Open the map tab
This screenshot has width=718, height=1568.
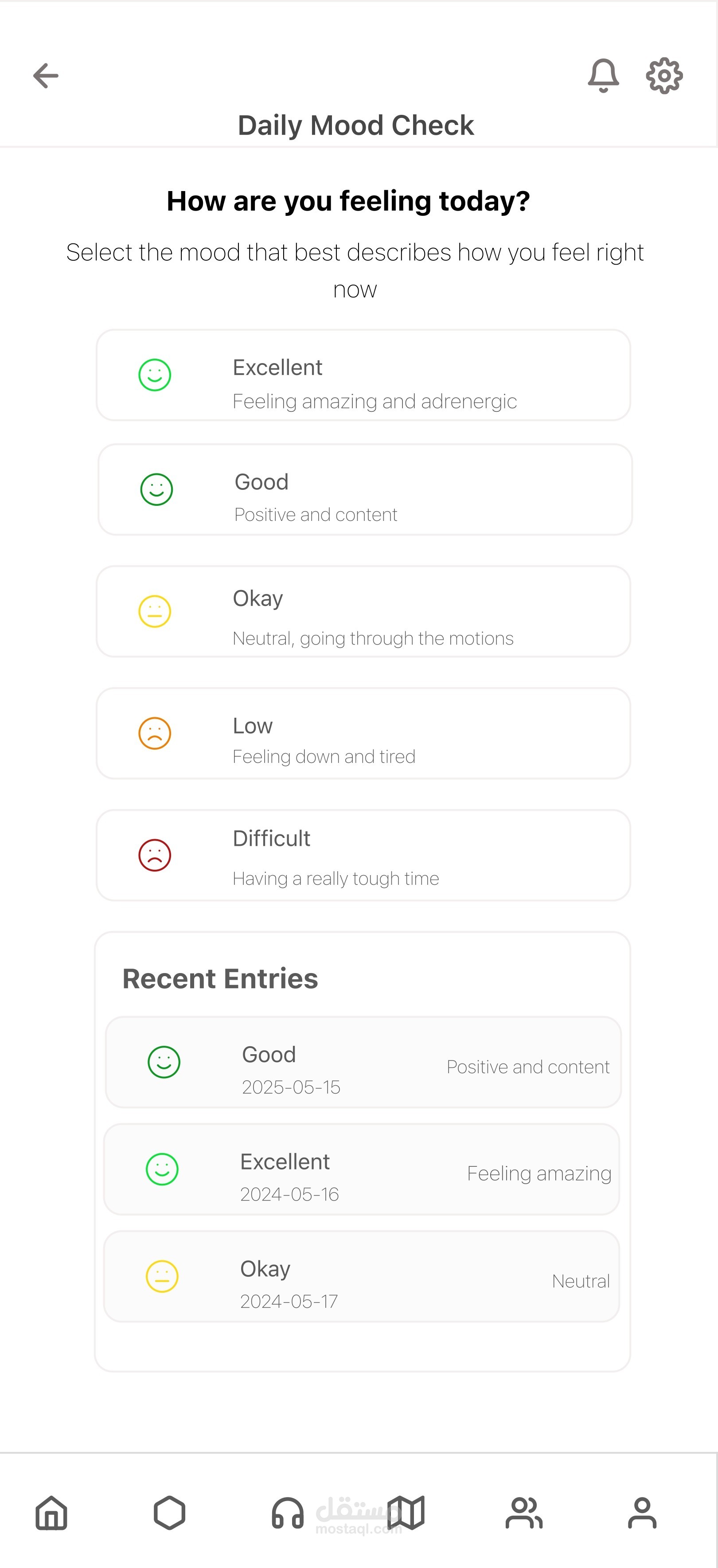(x=406, y=1513)
